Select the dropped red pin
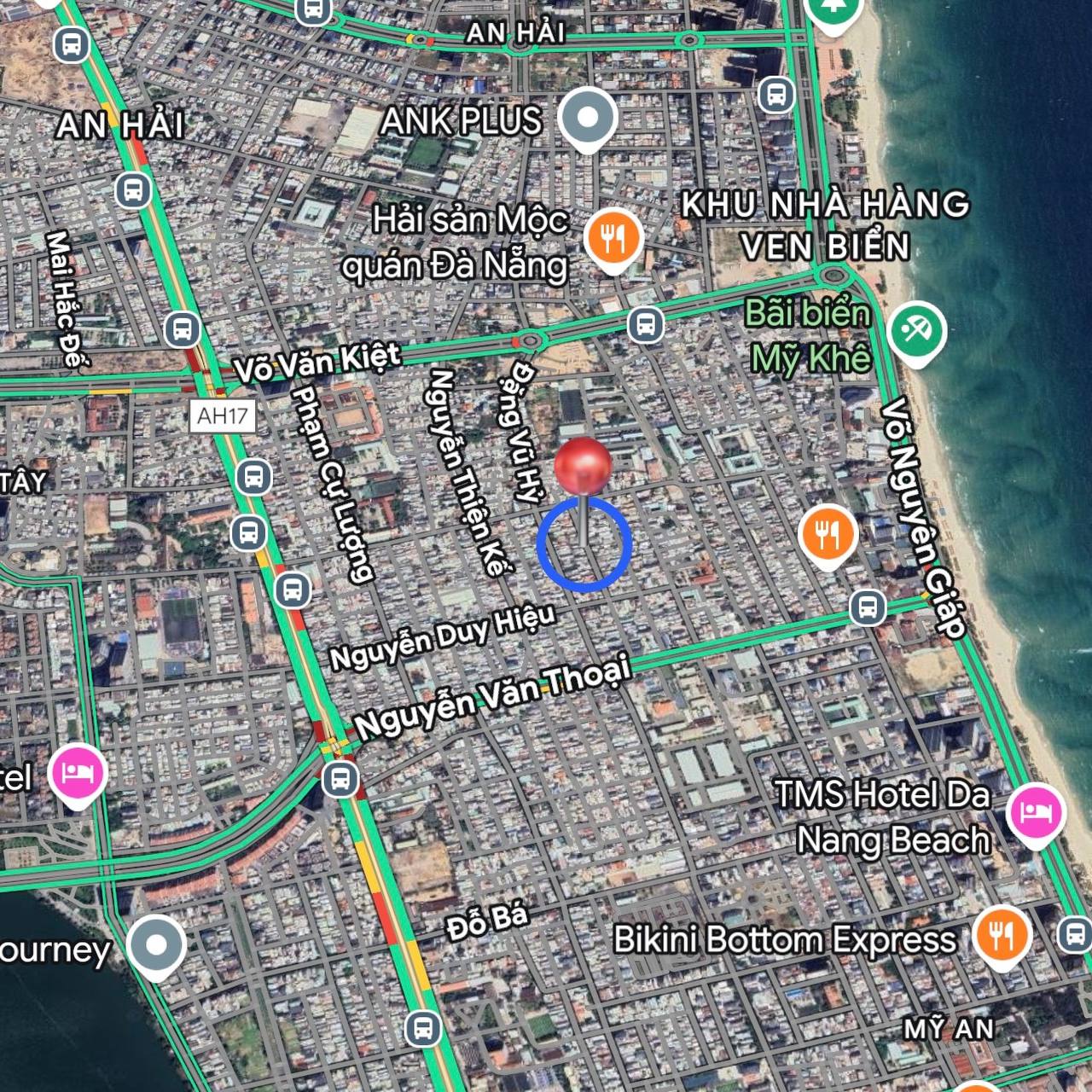This screenshot has width=1092, height=1092. pos(583,466)
